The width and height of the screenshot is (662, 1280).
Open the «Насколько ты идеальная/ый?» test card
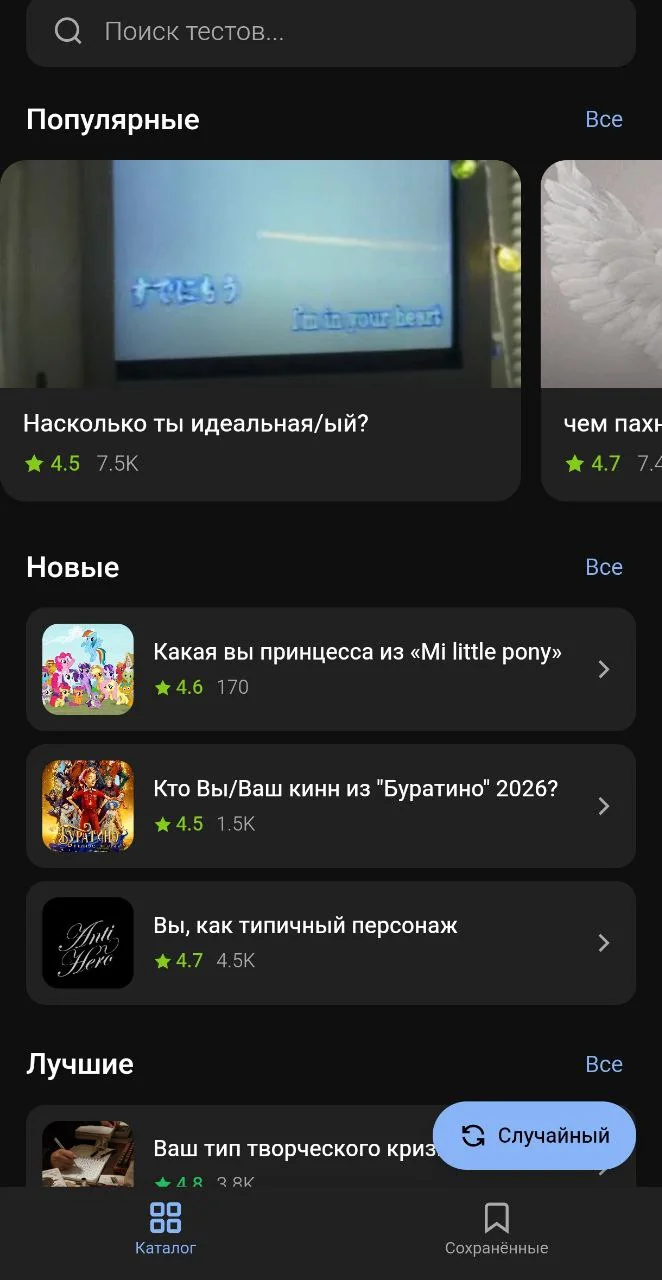[x=260, y=330]
